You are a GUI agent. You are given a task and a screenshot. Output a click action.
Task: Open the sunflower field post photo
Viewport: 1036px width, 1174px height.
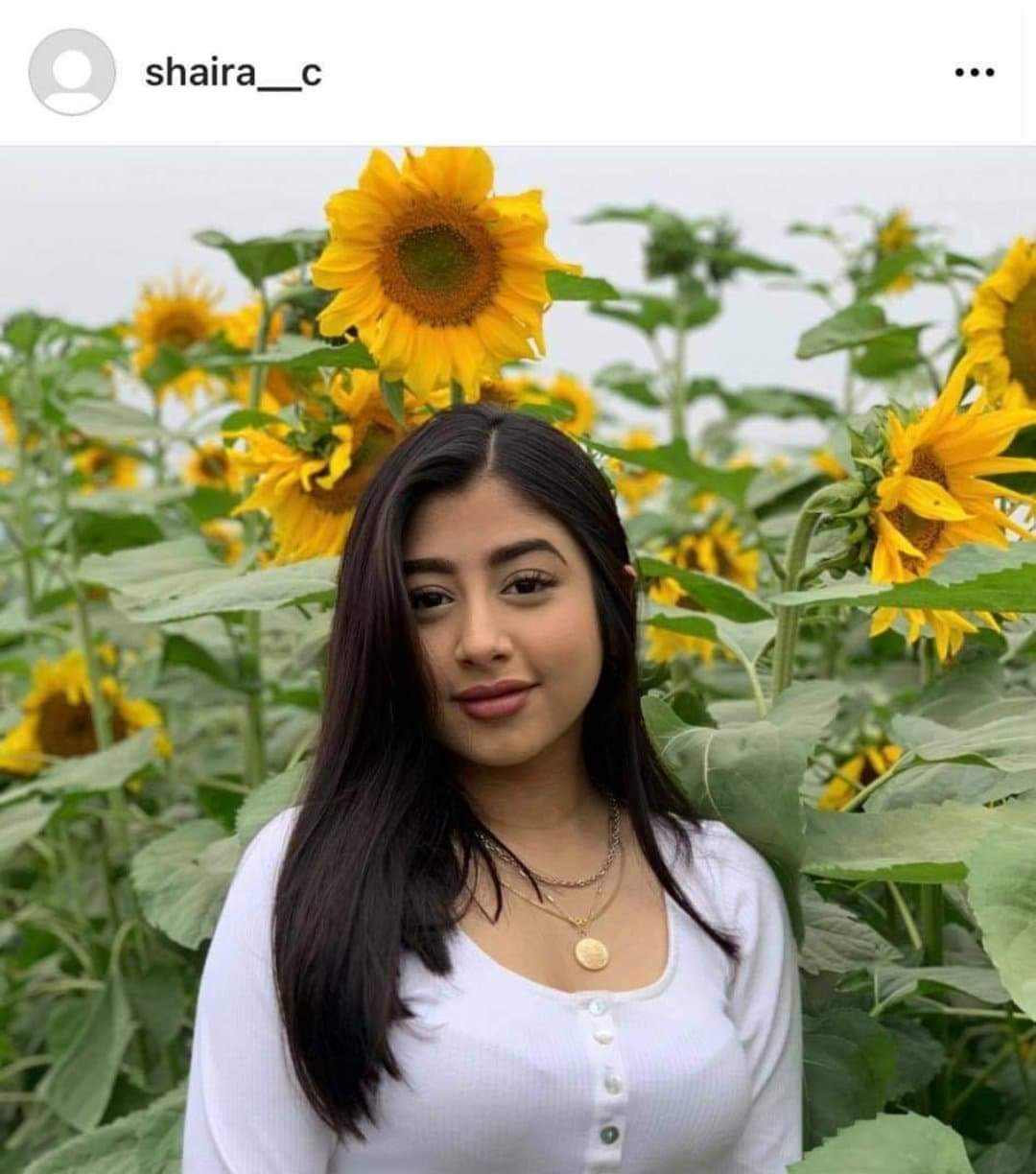(518, 660)
